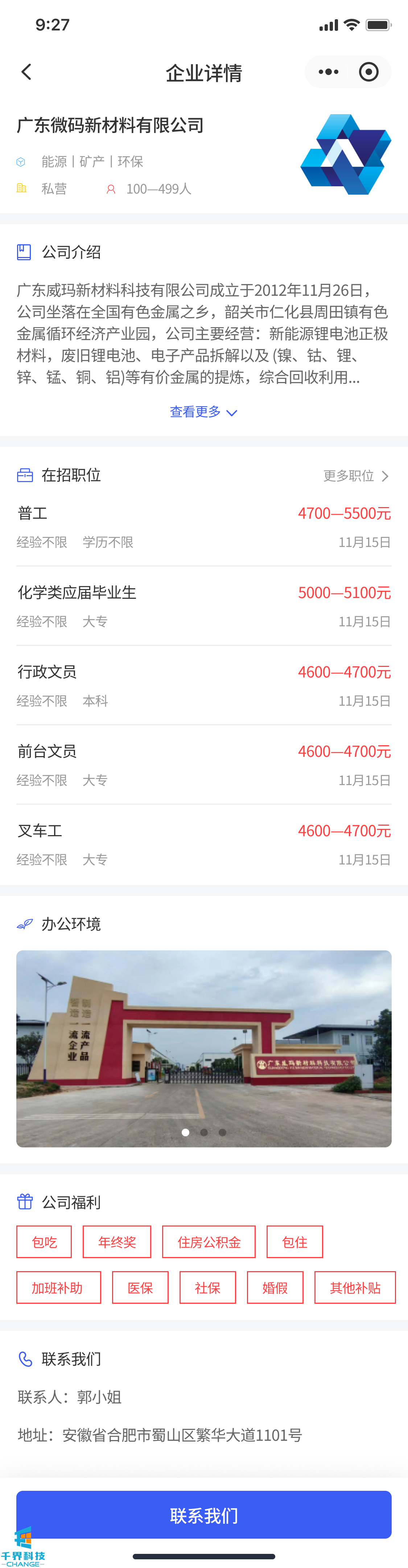The width and height of the screenshot is (408, 1568).
Task: Tap the blue 联系我们 button
Action: 203,1514
